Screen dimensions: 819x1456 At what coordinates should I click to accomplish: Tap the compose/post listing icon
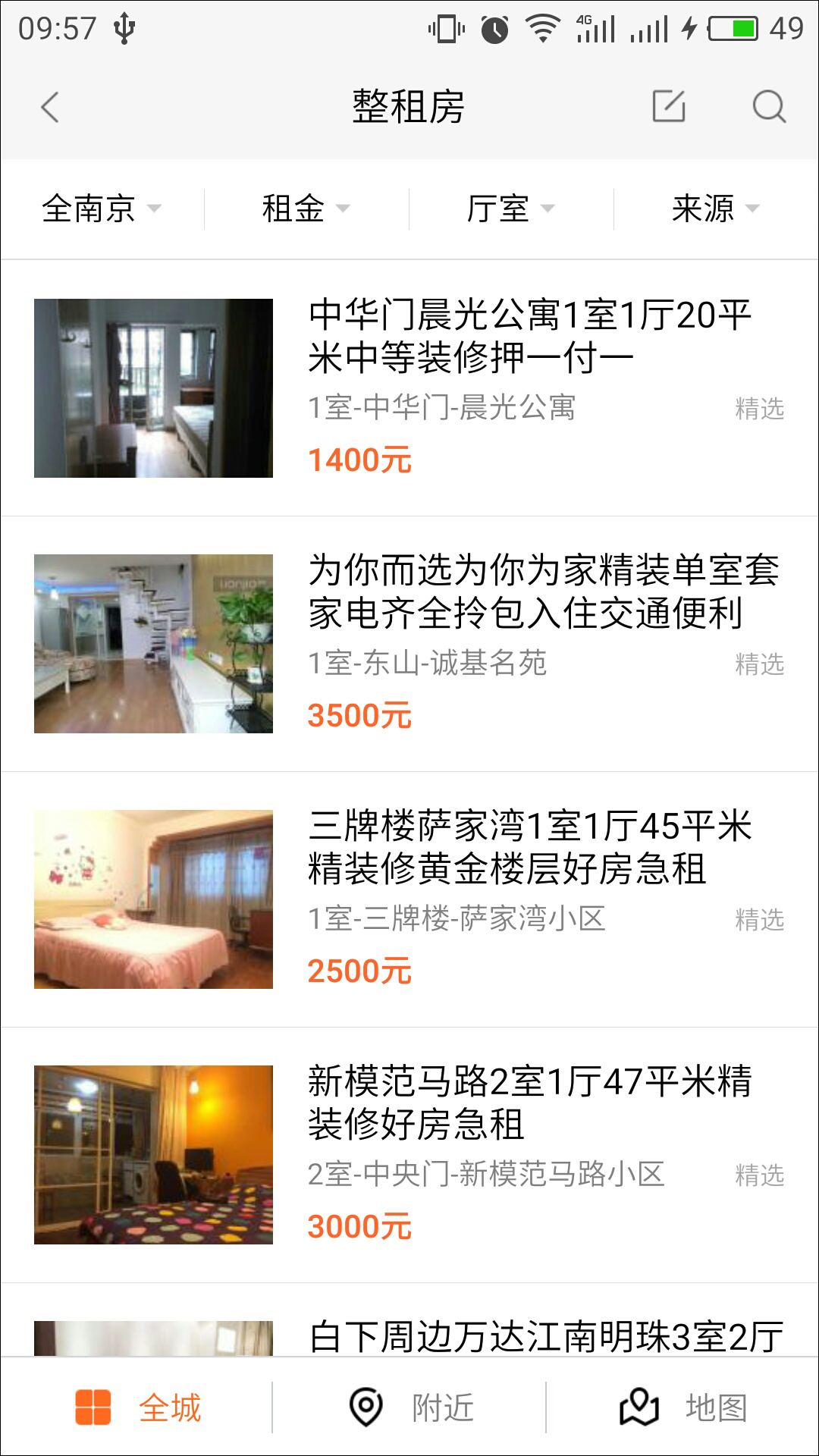coord(669,106)
